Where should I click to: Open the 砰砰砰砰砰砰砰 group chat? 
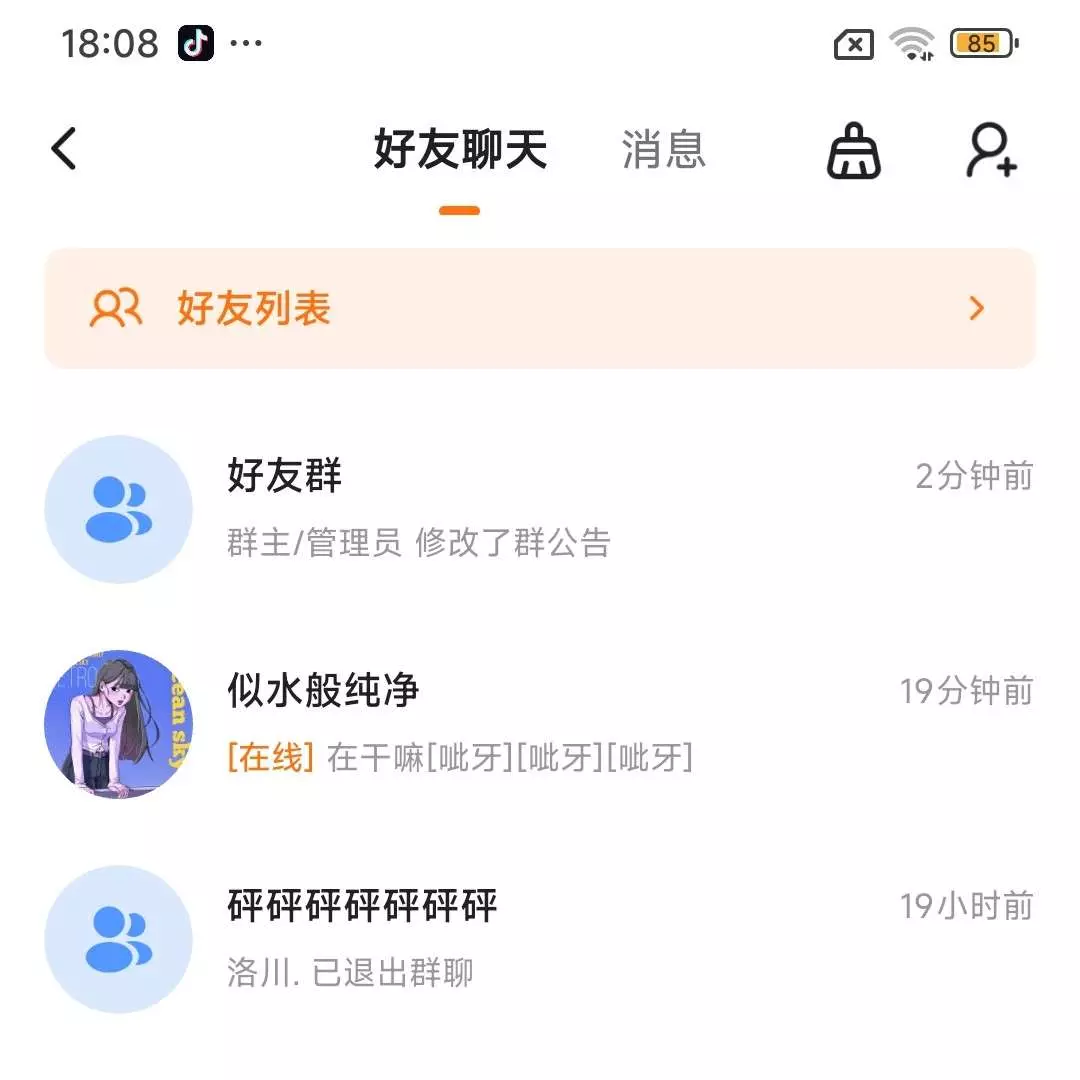tap(540, 938)
